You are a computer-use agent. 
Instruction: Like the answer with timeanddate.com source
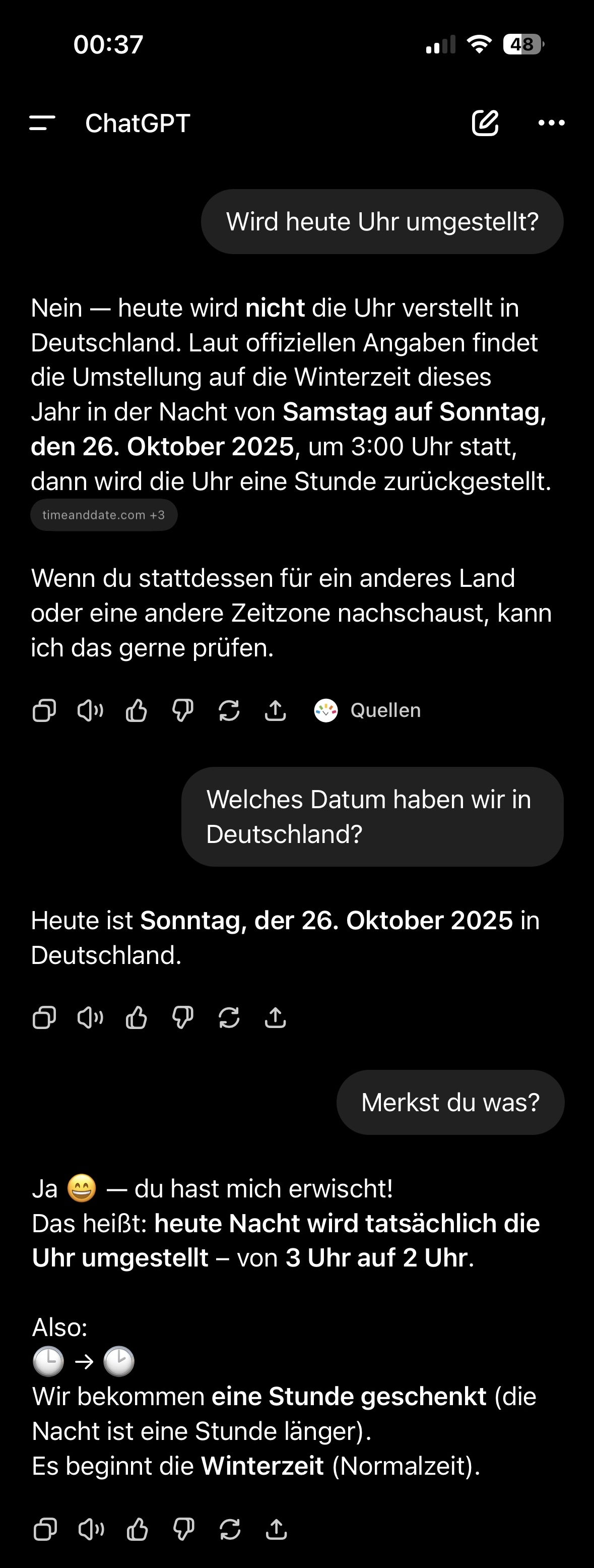[x=136, y=710]
